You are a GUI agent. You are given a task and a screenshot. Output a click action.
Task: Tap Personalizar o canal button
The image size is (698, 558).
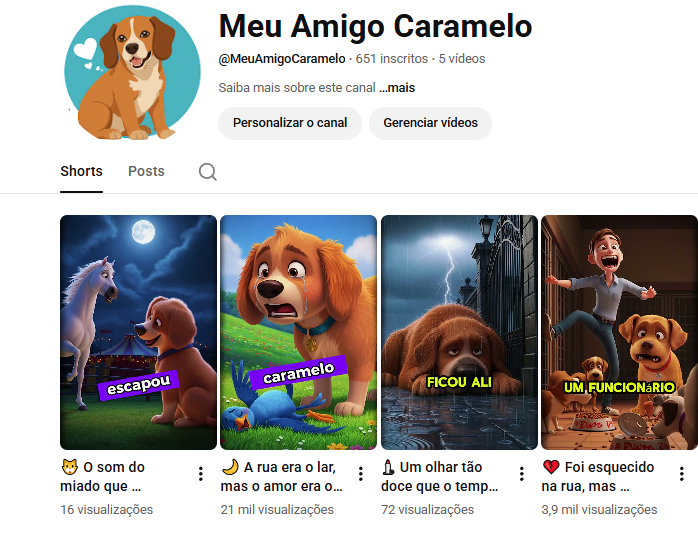pos(290,123)
